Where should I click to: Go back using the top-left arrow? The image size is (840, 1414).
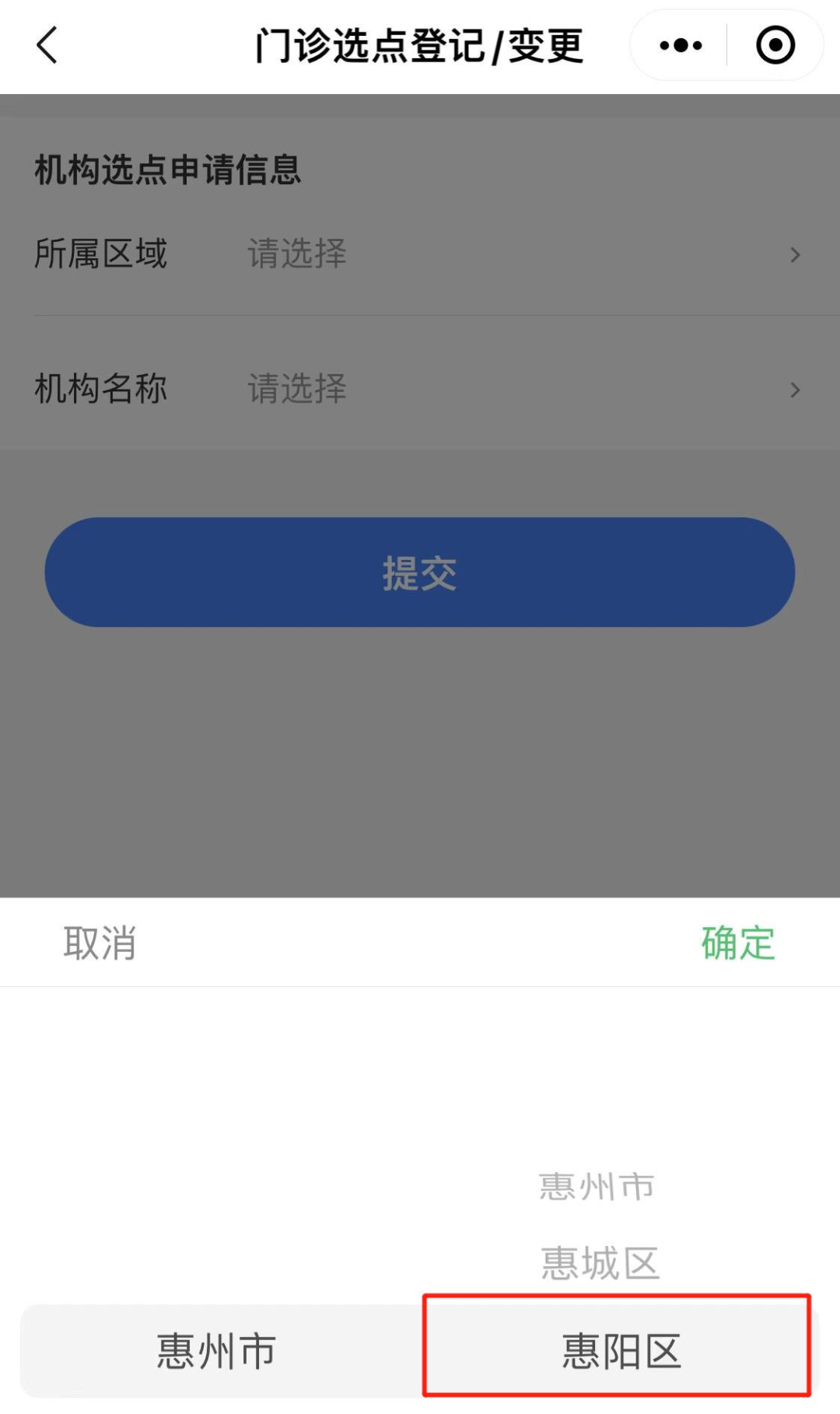pos(47,45)
